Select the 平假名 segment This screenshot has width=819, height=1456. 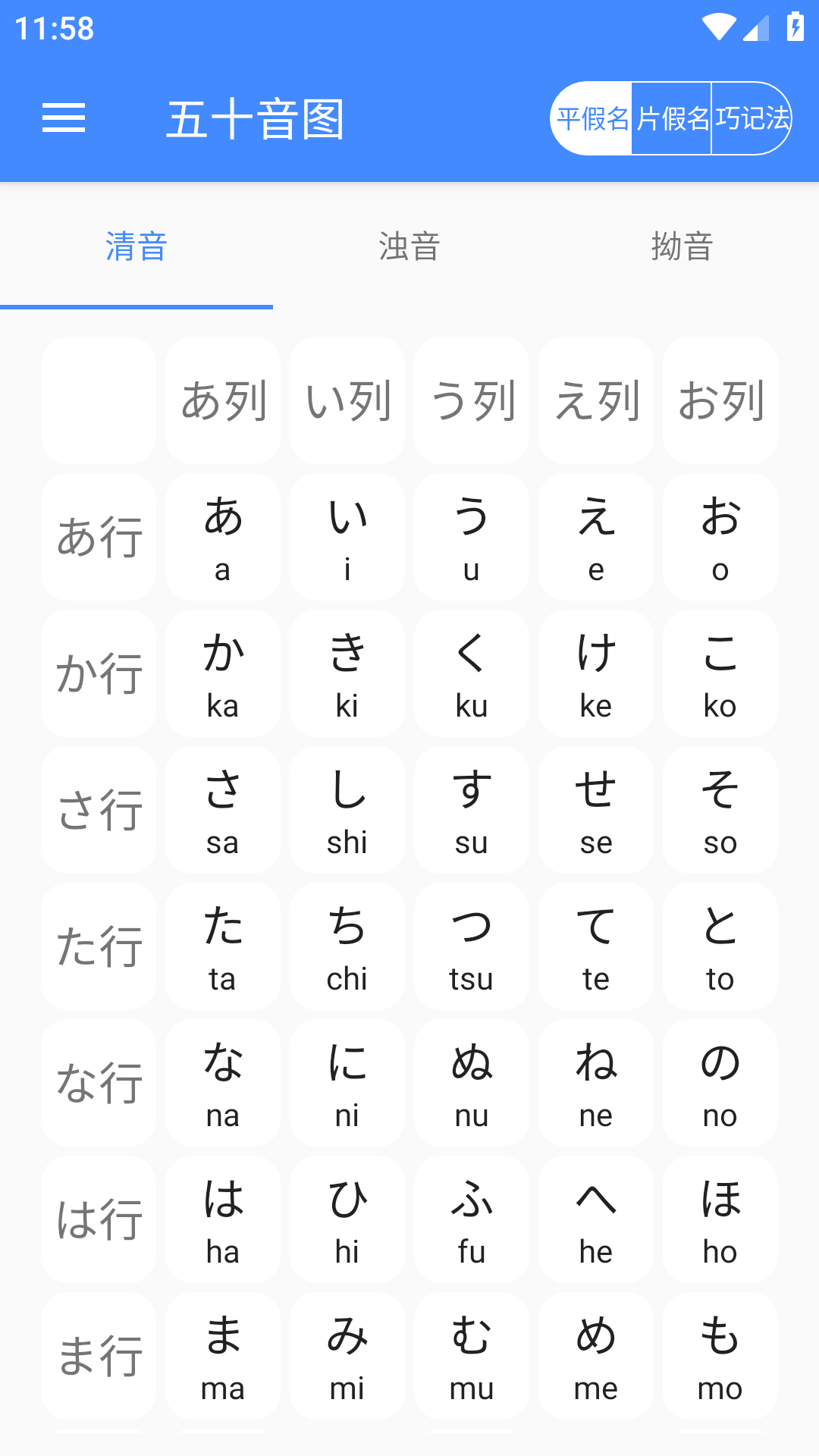click(x=592, y=118)
